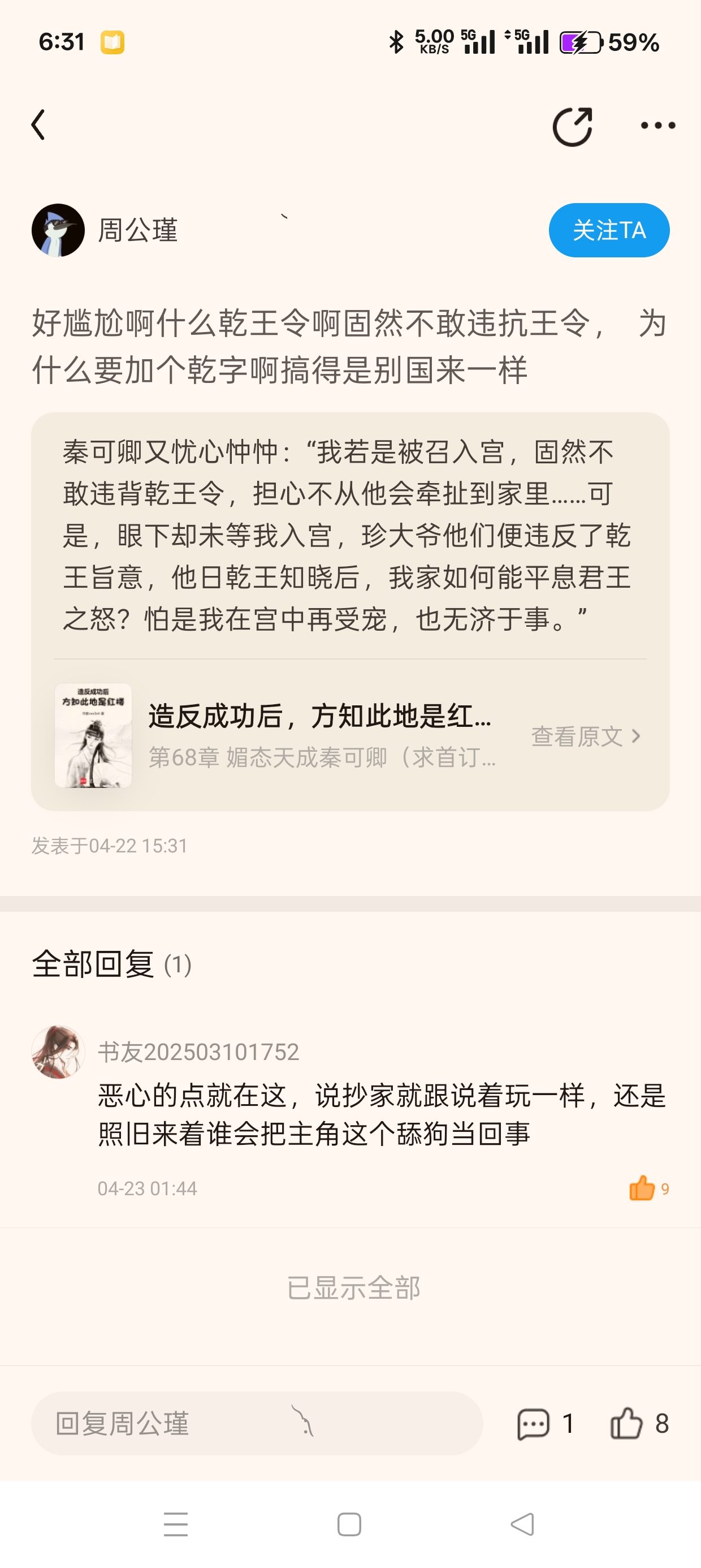Viewport: 701px width, 1568px height.
Task: Share this post via the arrow icon
Action: pyautogui.click(x=572, y=127)
